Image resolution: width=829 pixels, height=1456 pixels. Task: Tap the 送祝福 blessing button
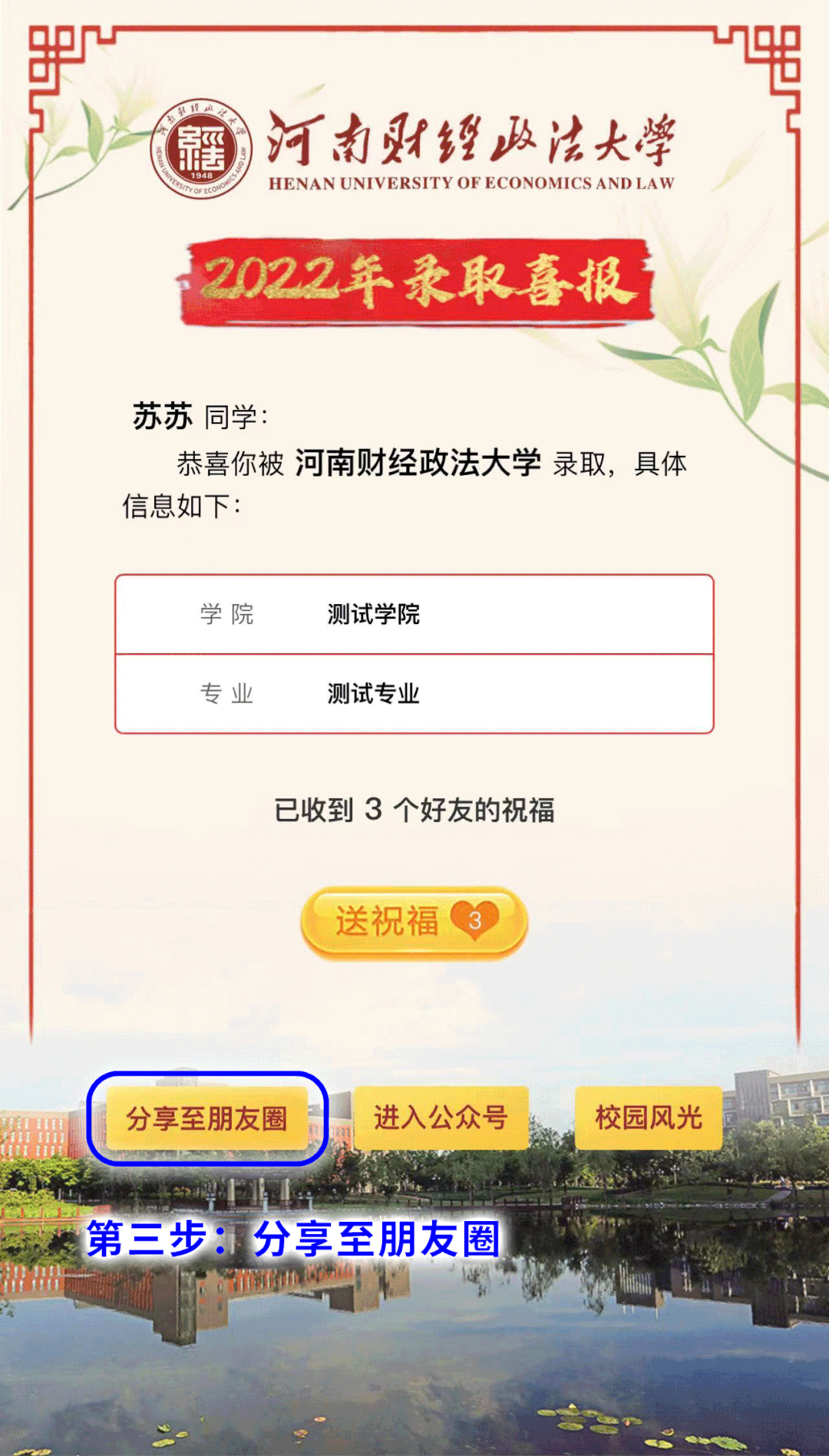coord(413,922)
